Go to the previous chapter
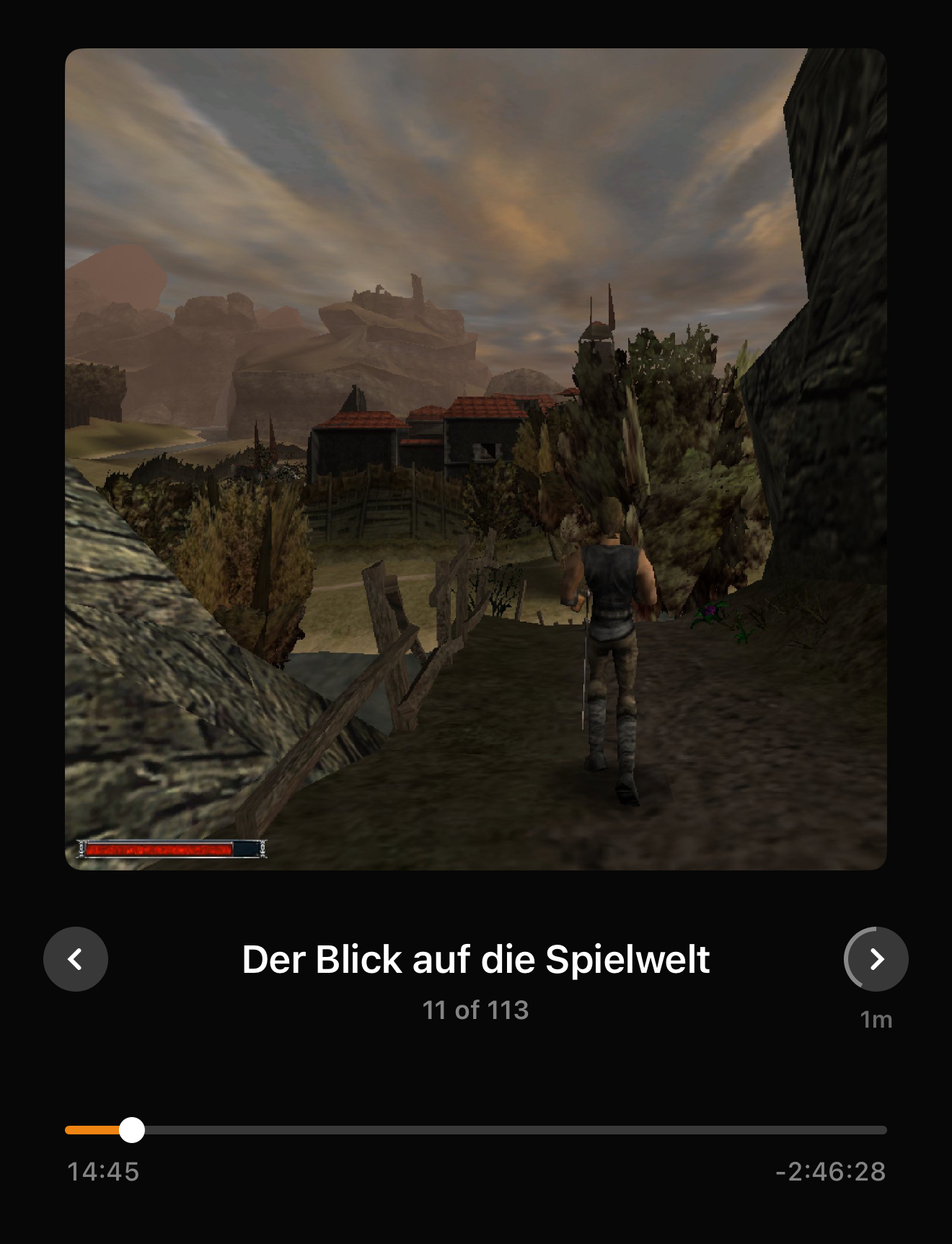Viewport: 952px width, 1244px height. (76, 959)
